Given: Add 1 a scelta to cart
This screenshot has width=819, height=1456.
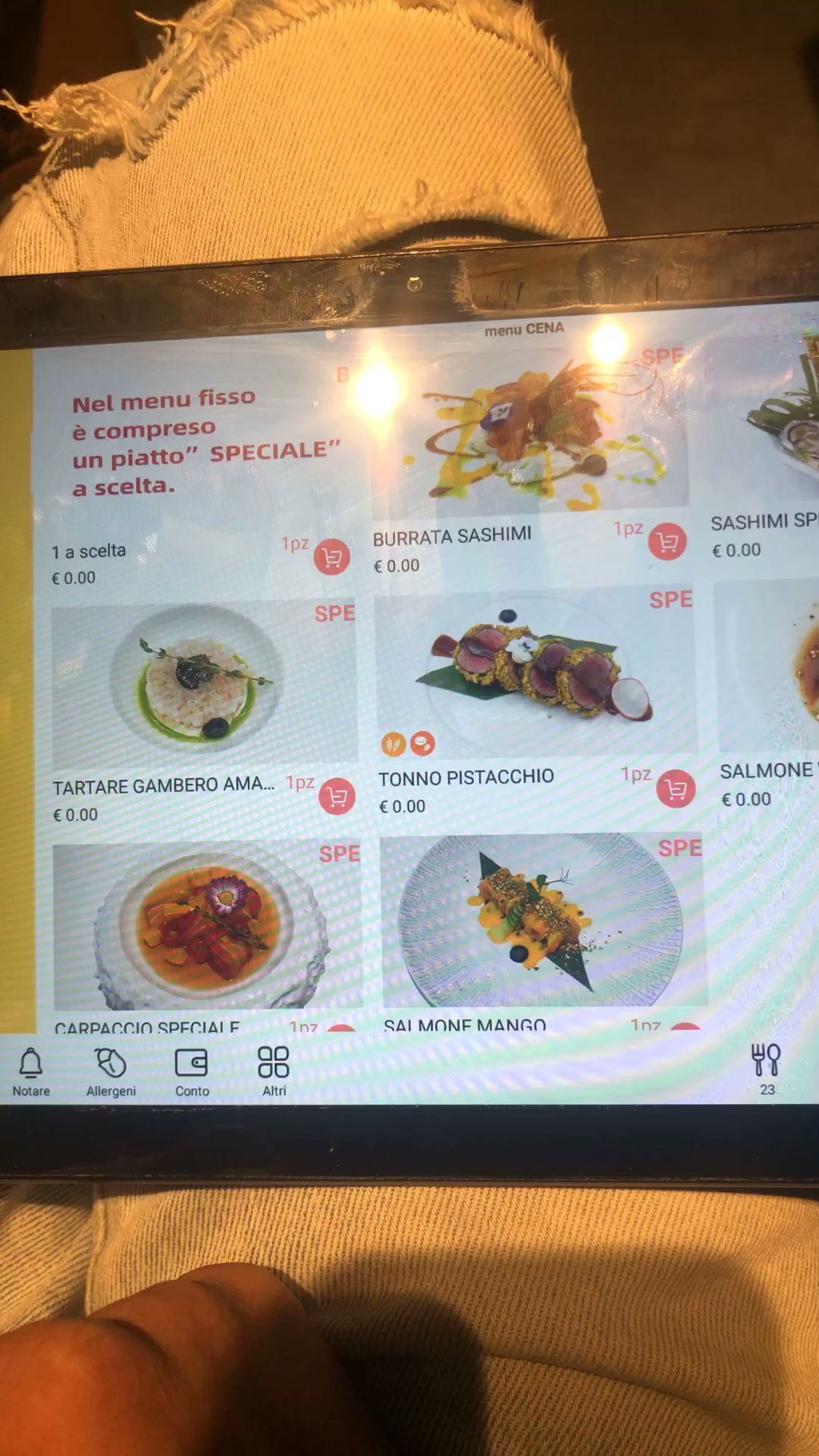Looking at the screenshot, I should click(x=331, y=557).
